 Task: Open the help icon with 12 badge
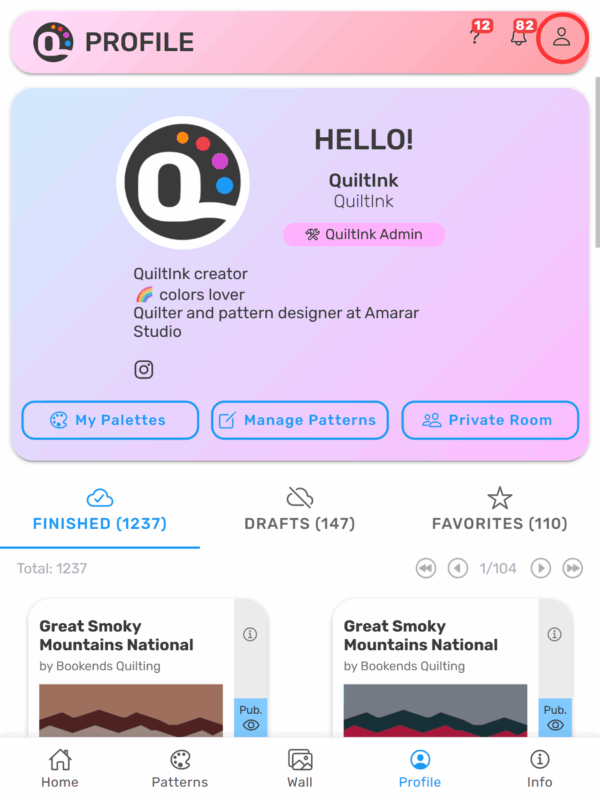coord(477,38)
